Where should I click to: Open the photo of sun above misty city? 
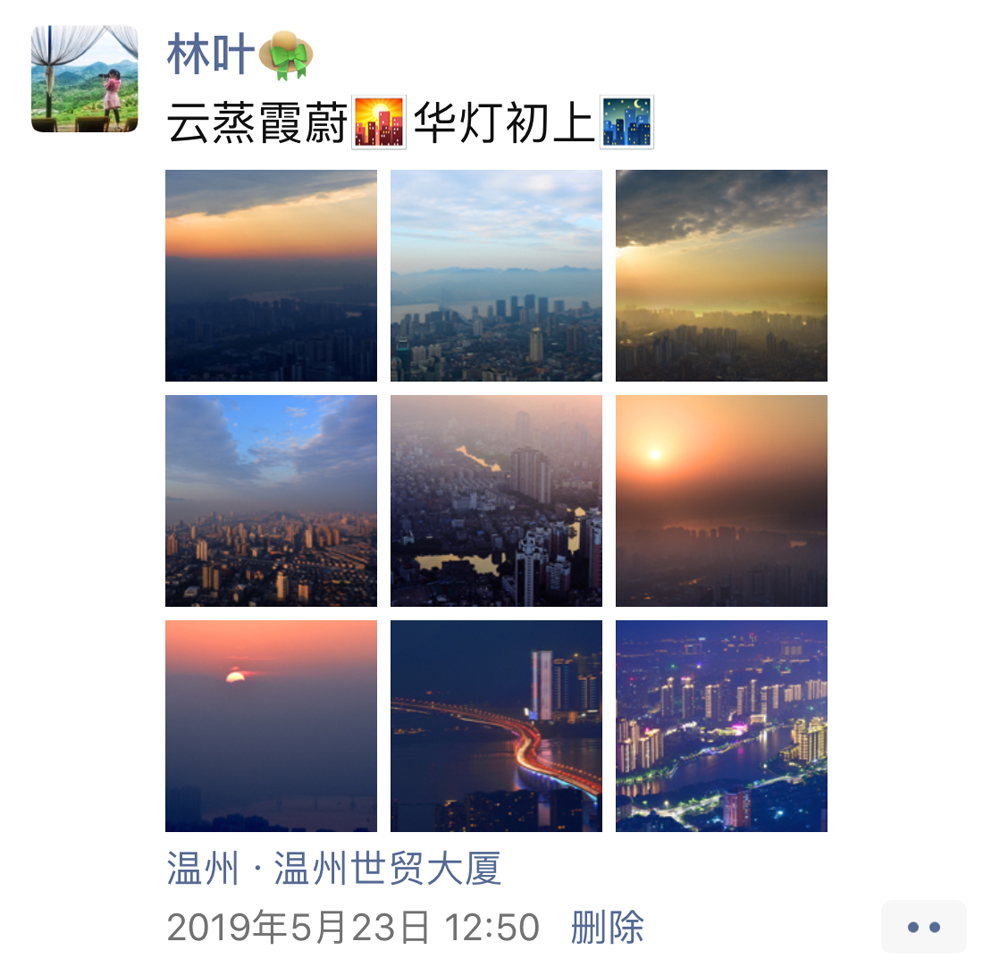pyautogui.click(x=721, y=501)
